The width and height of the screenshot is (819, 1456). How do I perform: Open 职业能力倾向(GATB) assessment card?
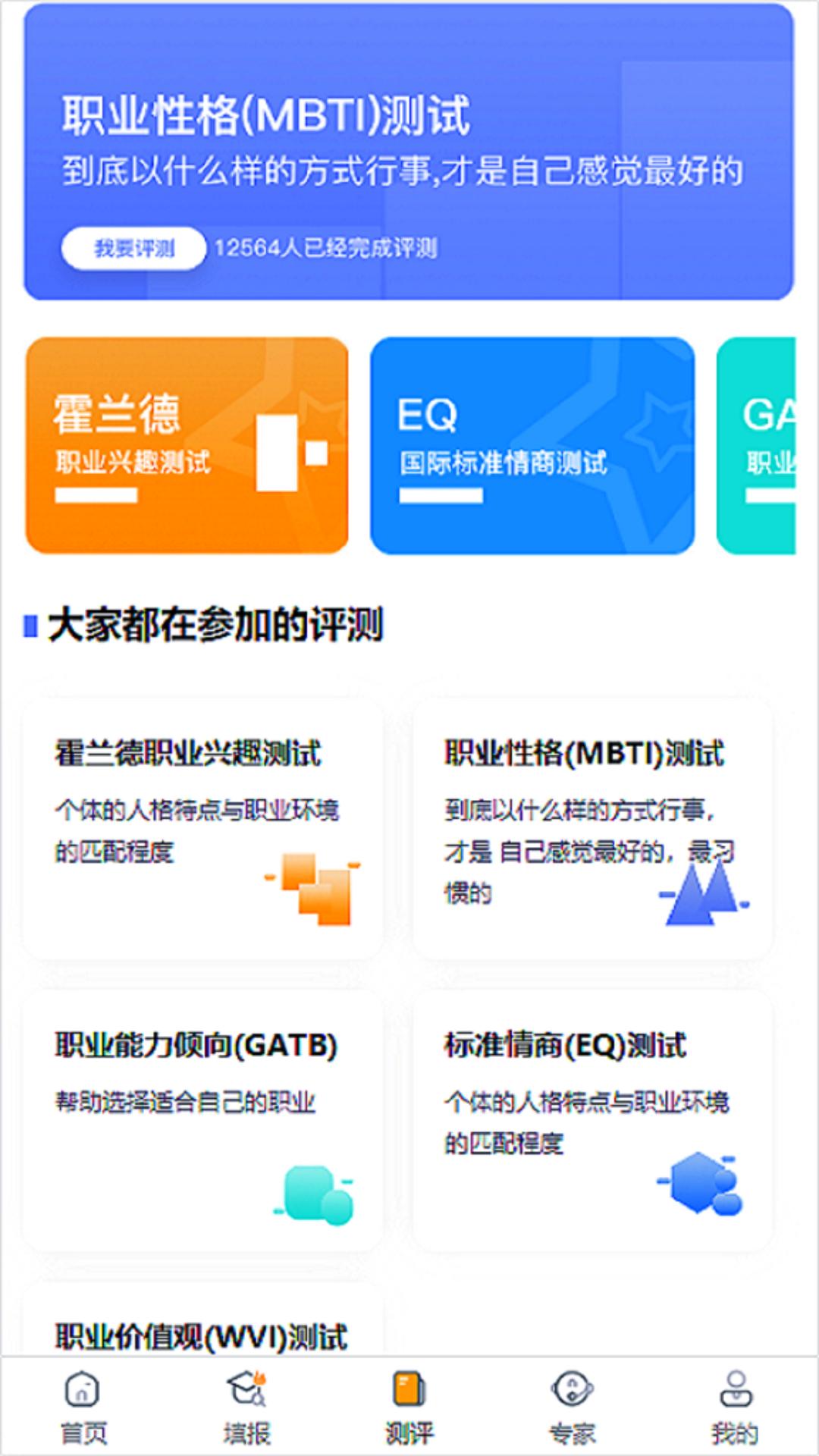point(202,1121)
